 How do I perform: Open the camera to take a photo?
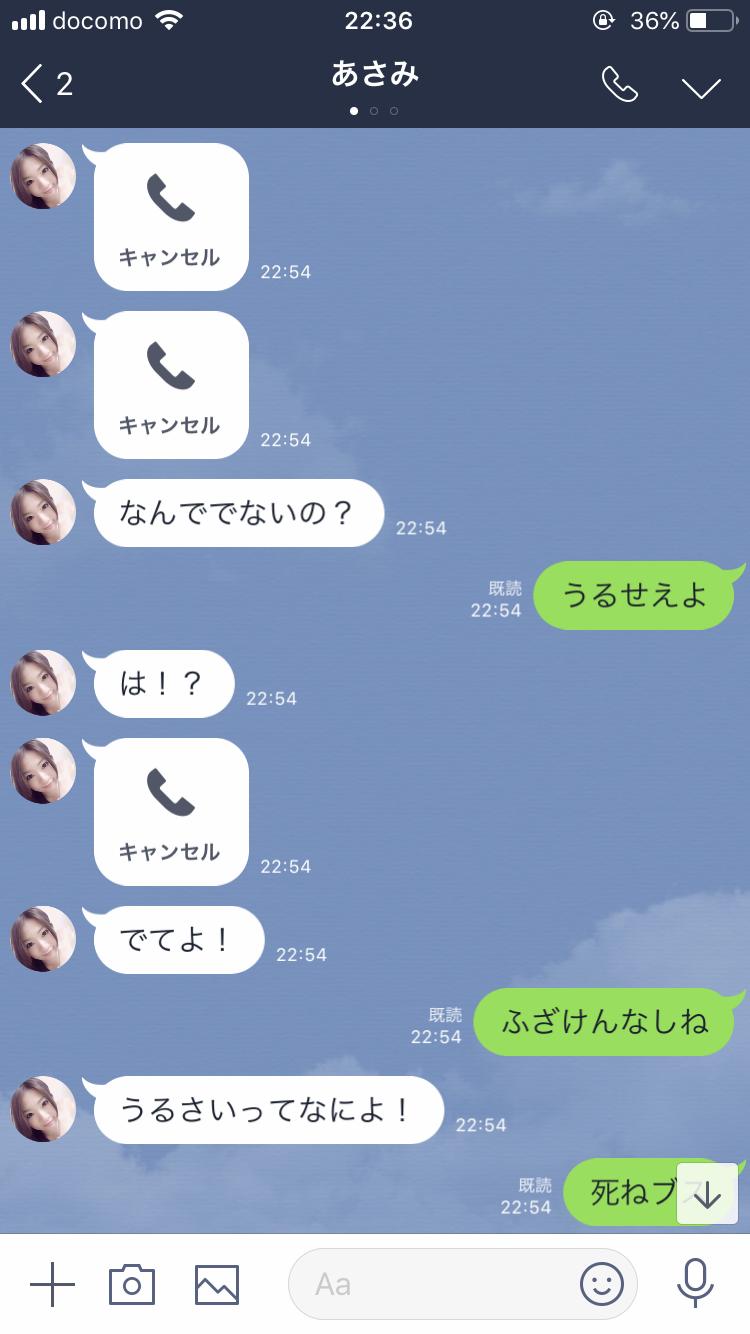132,1284
